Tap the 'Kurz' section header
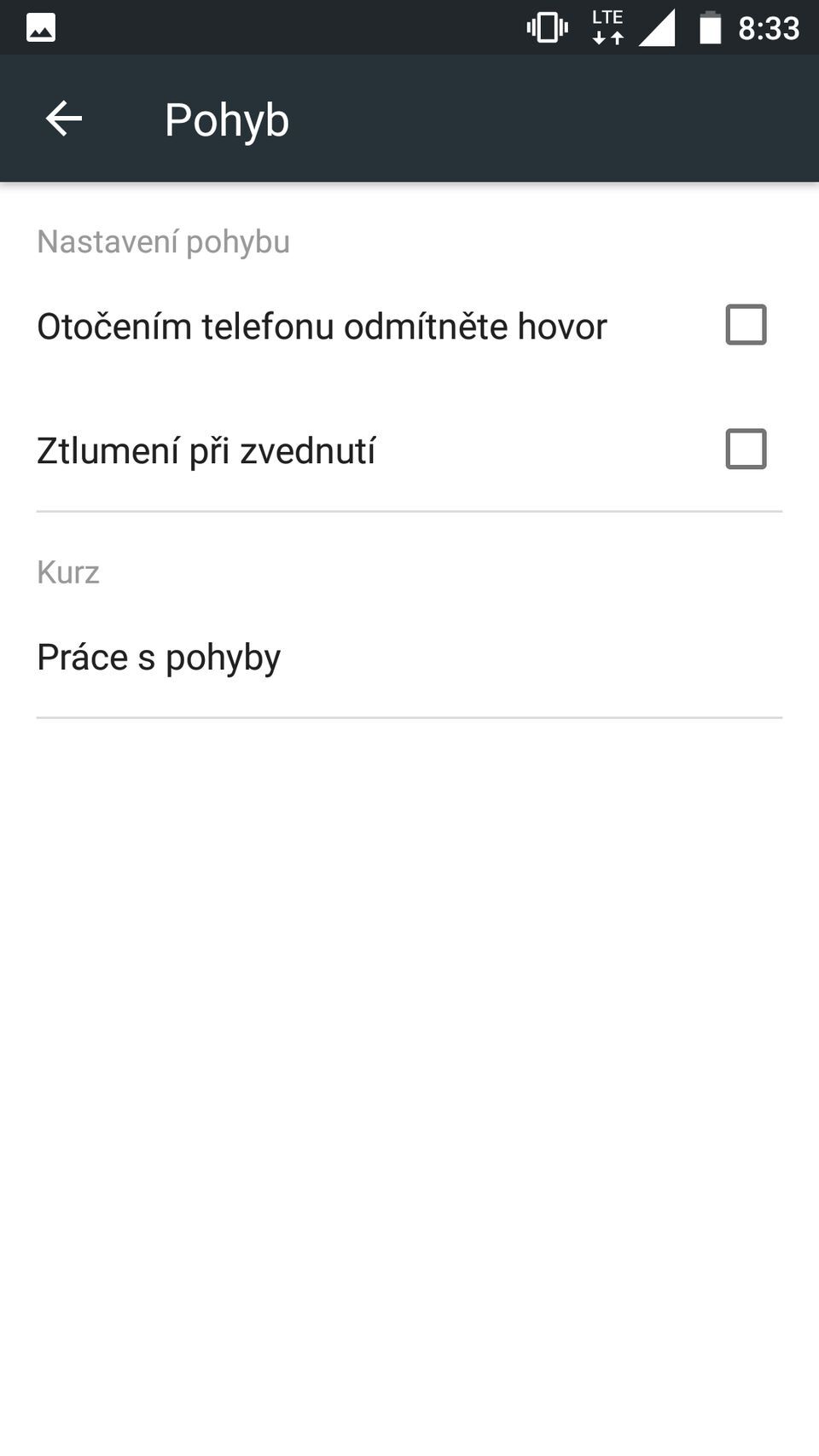 (x=67, y=571)
